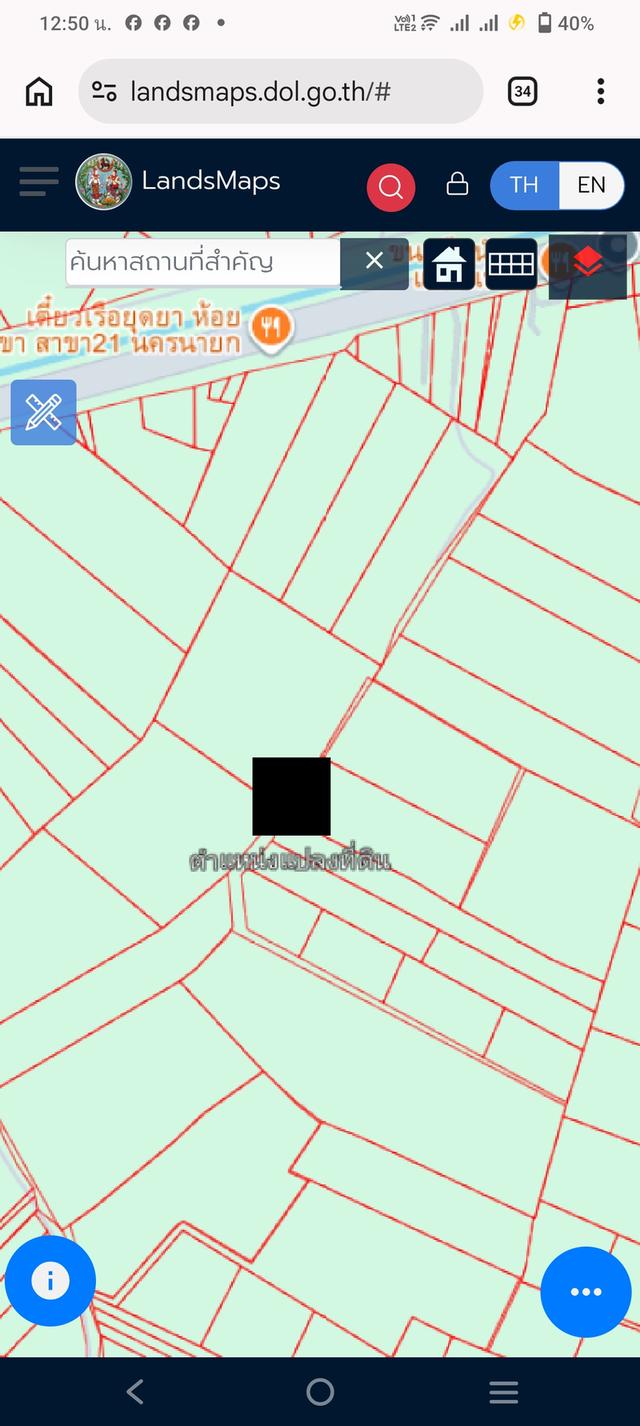Tap the system back button
This screenshot has height=1426, width=640.
tap(135, 1391)
